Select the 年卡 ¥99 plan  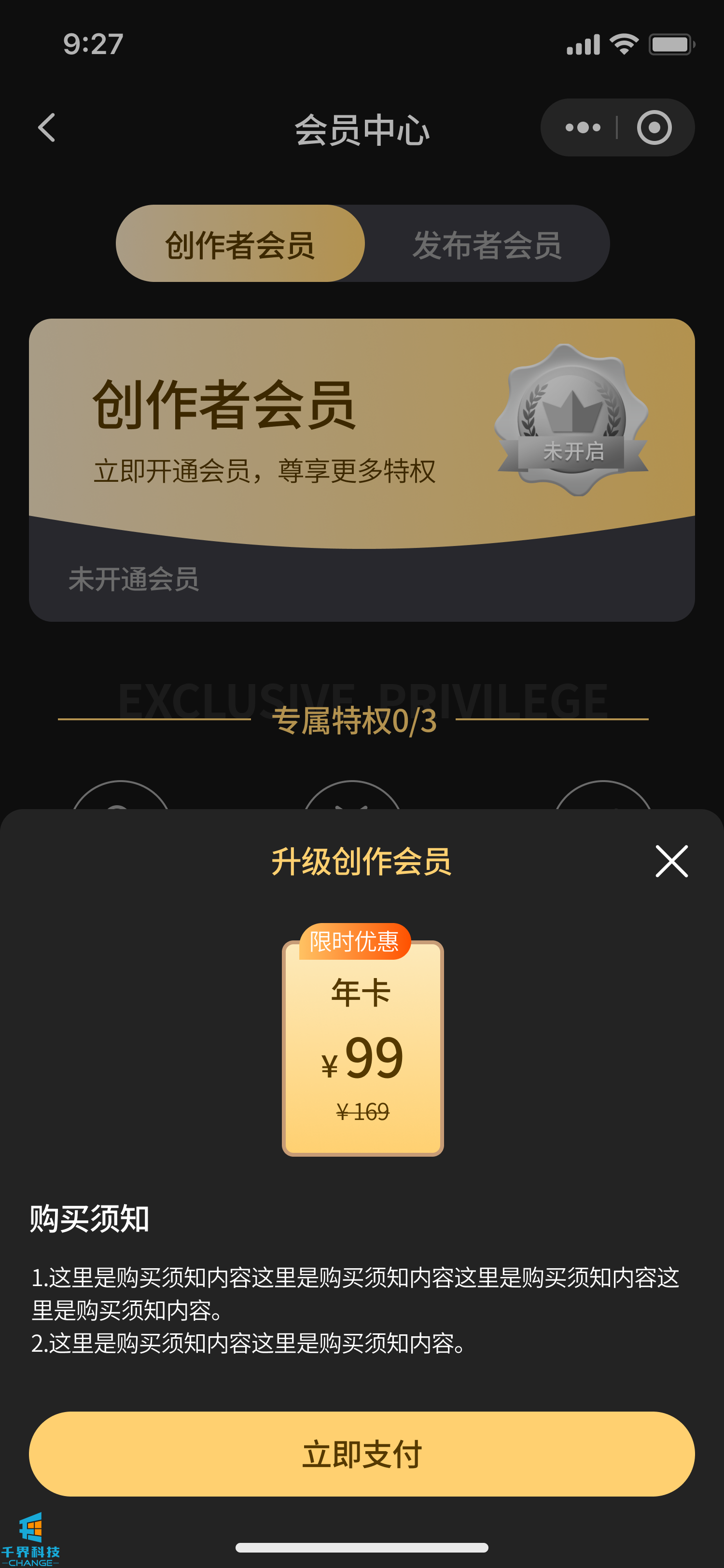[362, 1047]
